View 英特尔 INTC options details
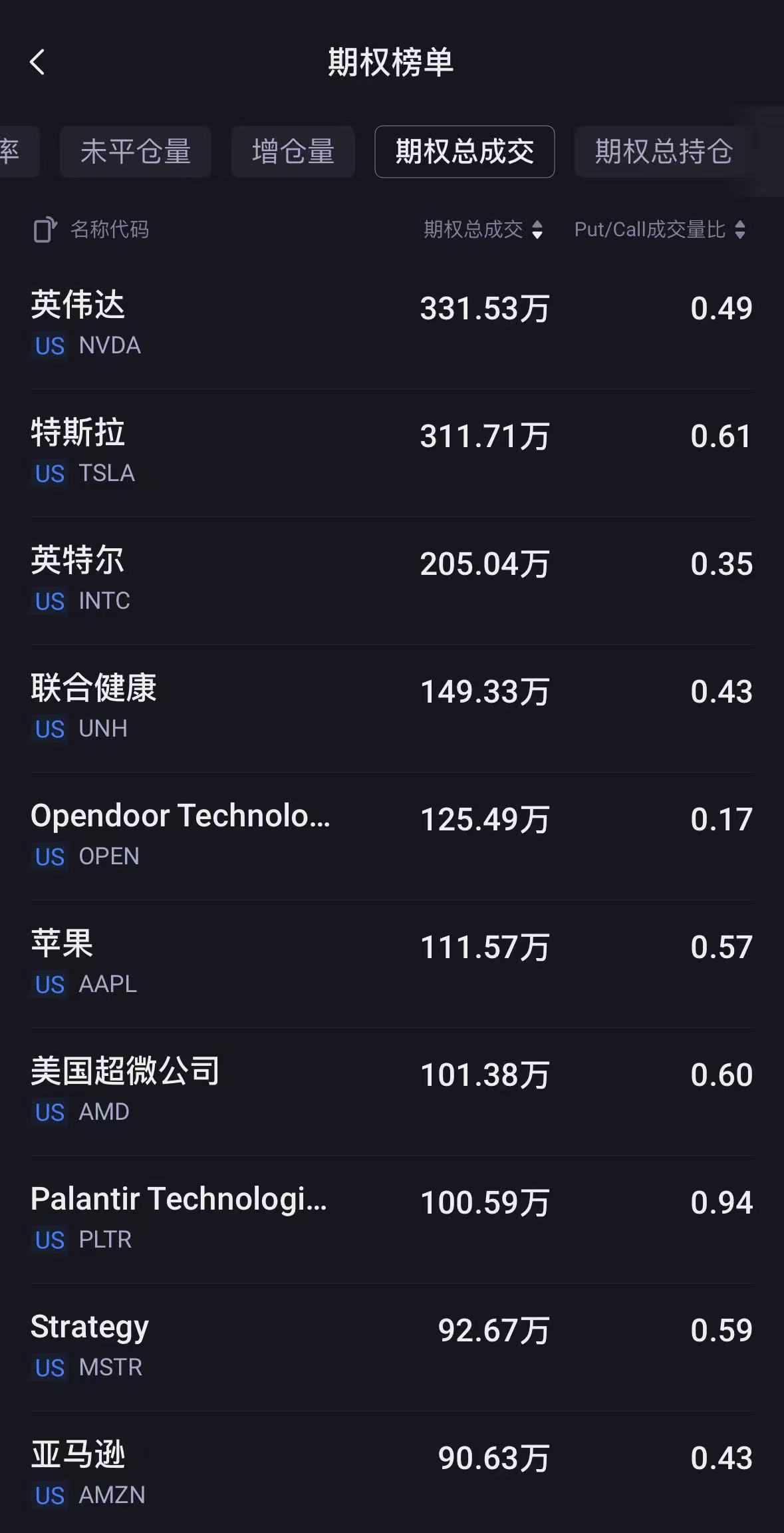Image resolution: width=784 pixels, height=1533 pixels. click(x=392, y=581)
